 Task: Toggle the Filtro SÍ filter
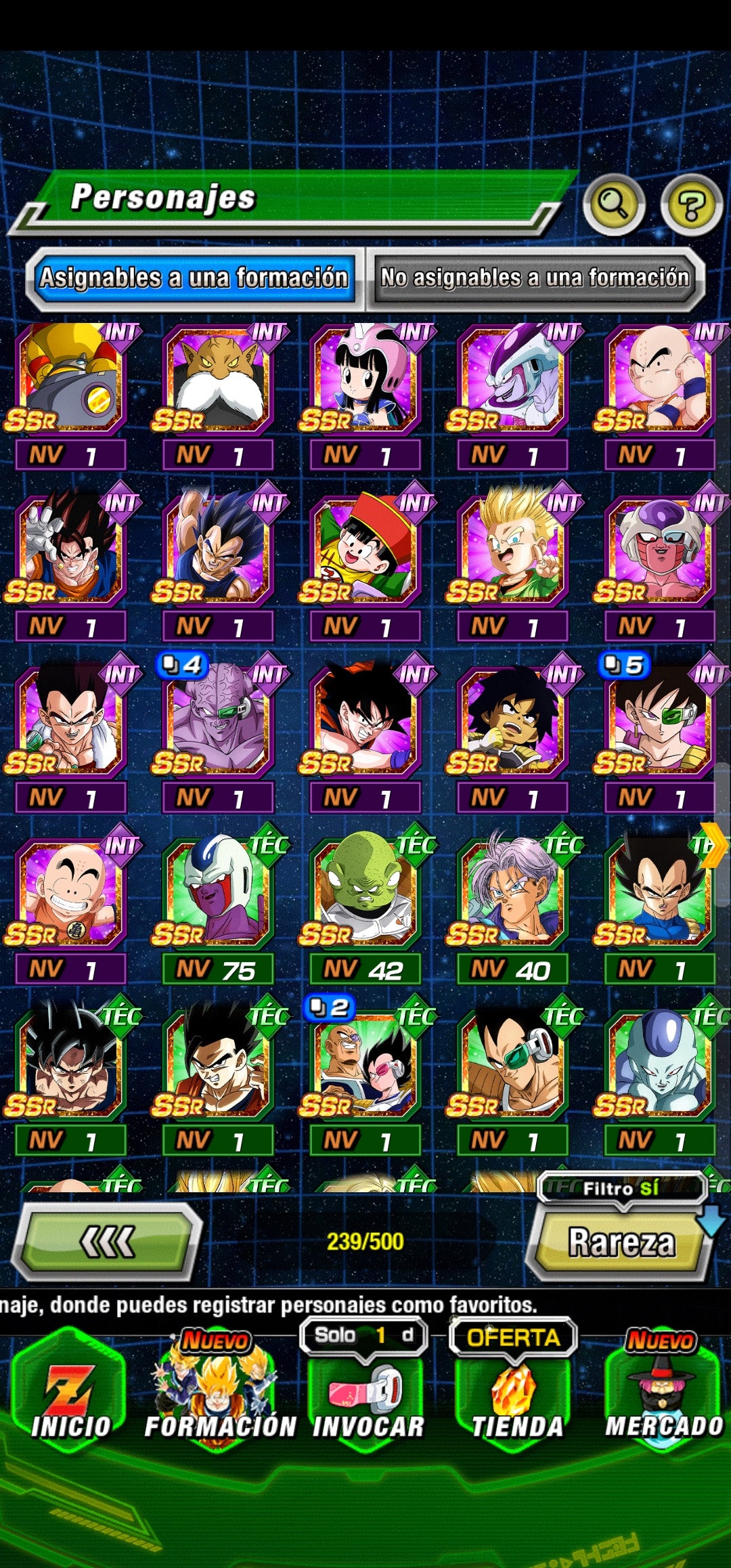pos(621,1189)
